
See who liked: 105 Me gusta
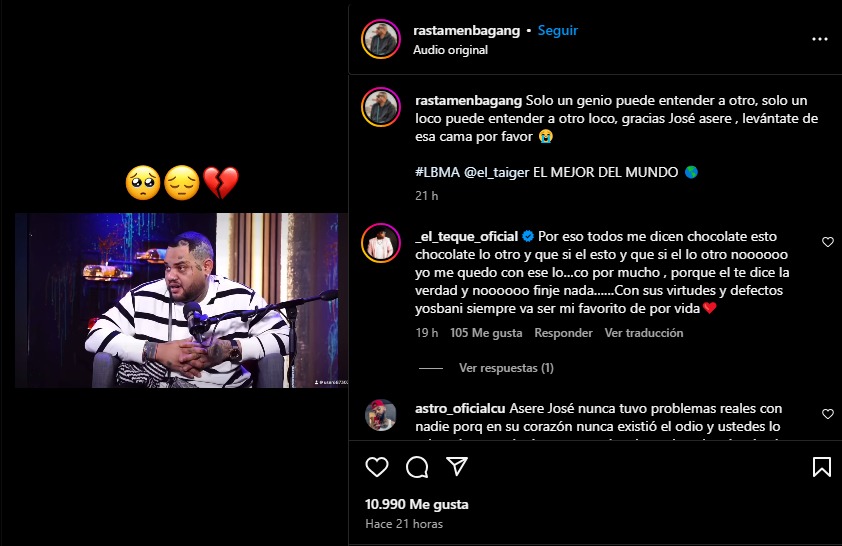coord(487,333)
